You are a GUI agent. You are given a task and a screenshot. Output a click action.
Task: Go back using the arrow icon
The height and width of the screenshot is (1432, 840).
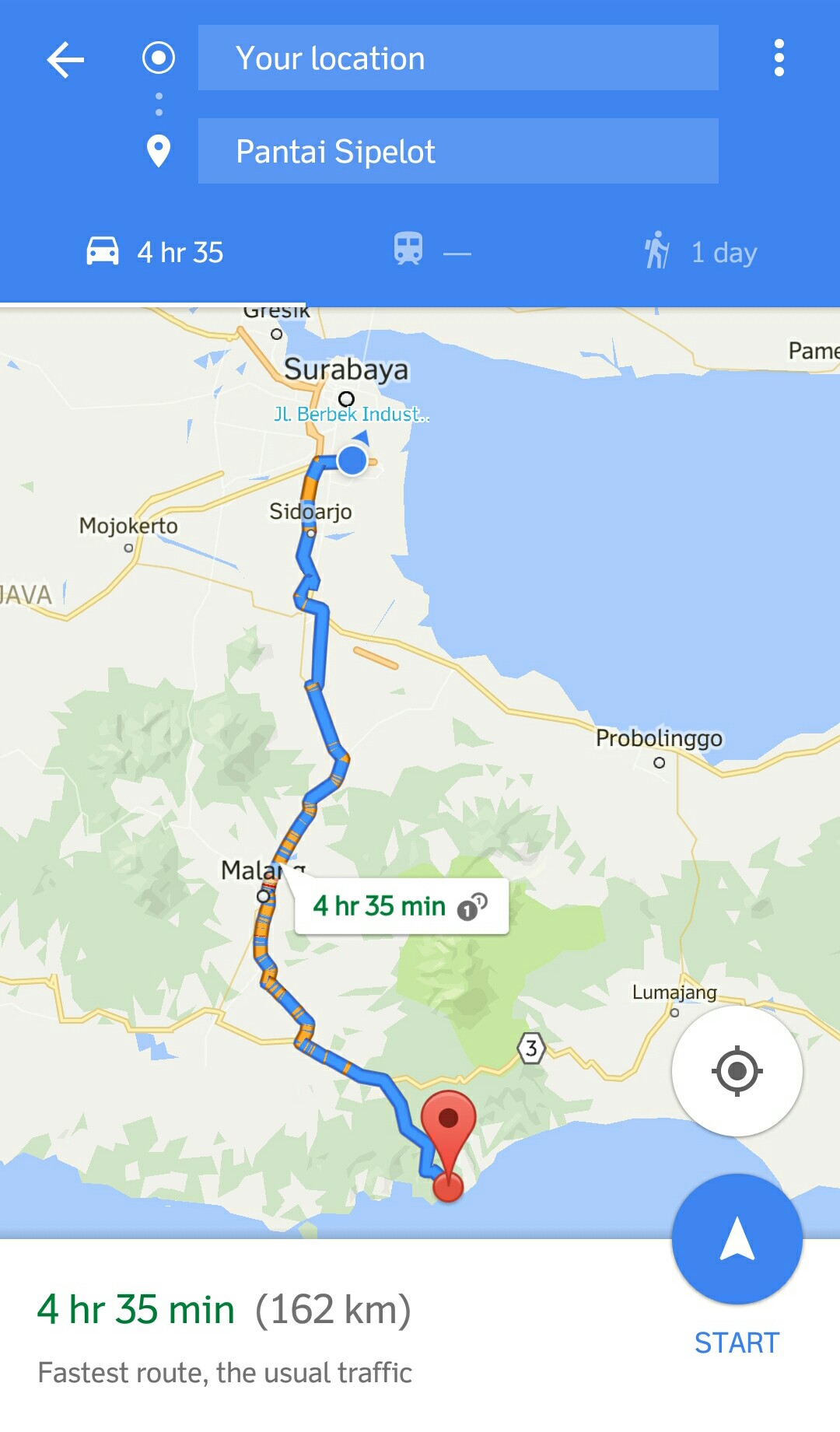point(65,60)
